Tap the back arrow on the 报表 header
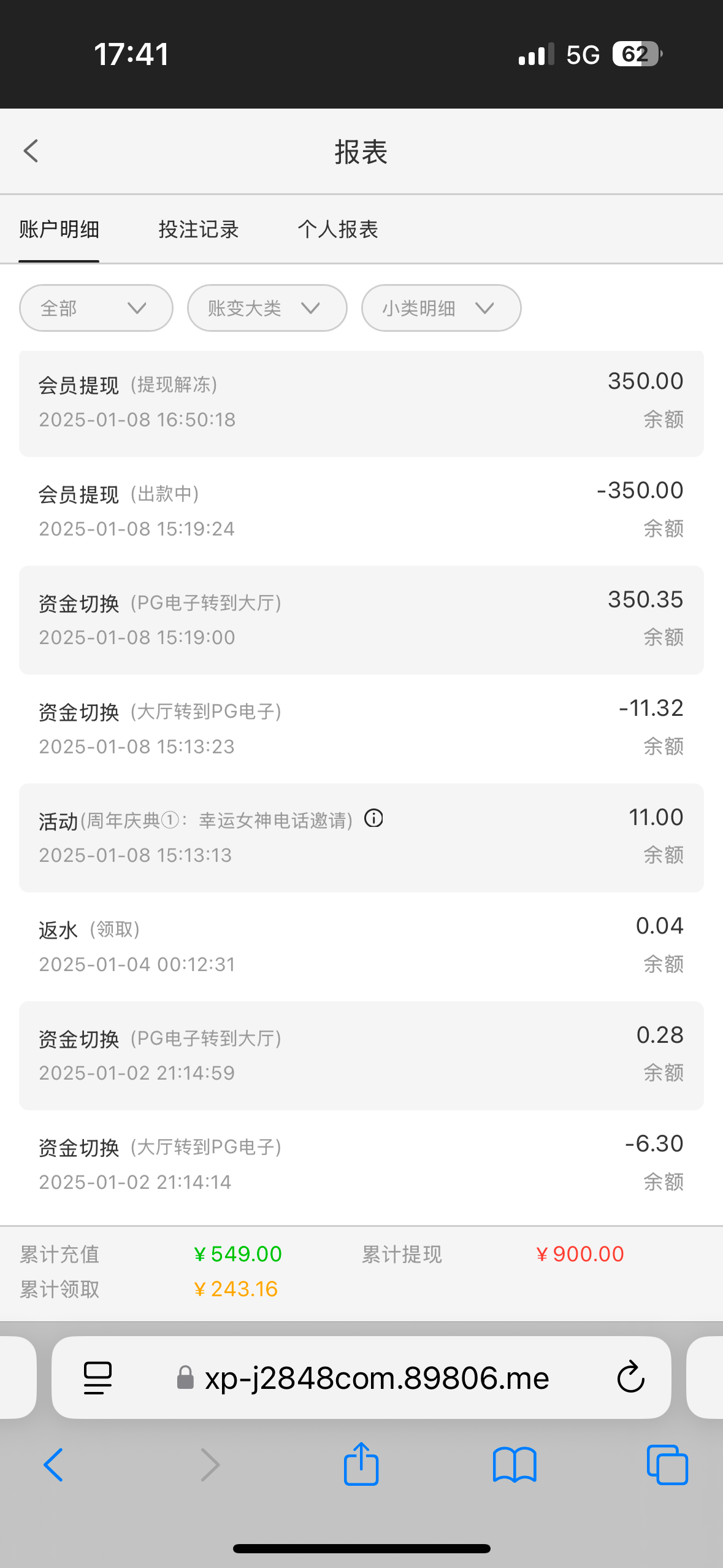 pos(31,151)
